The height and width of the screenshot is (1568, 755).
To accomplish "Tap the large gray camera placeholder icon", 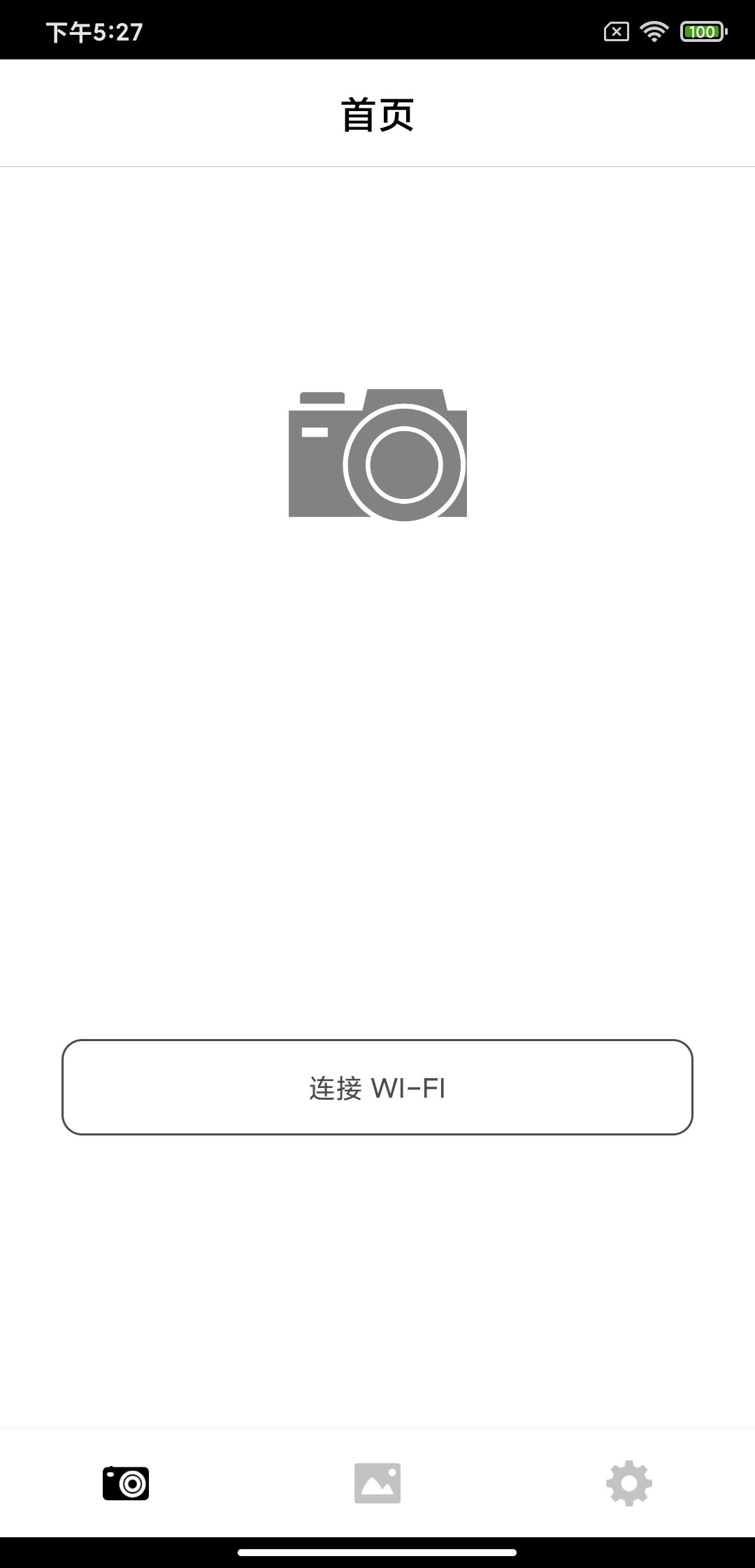I will coord(377,454).
